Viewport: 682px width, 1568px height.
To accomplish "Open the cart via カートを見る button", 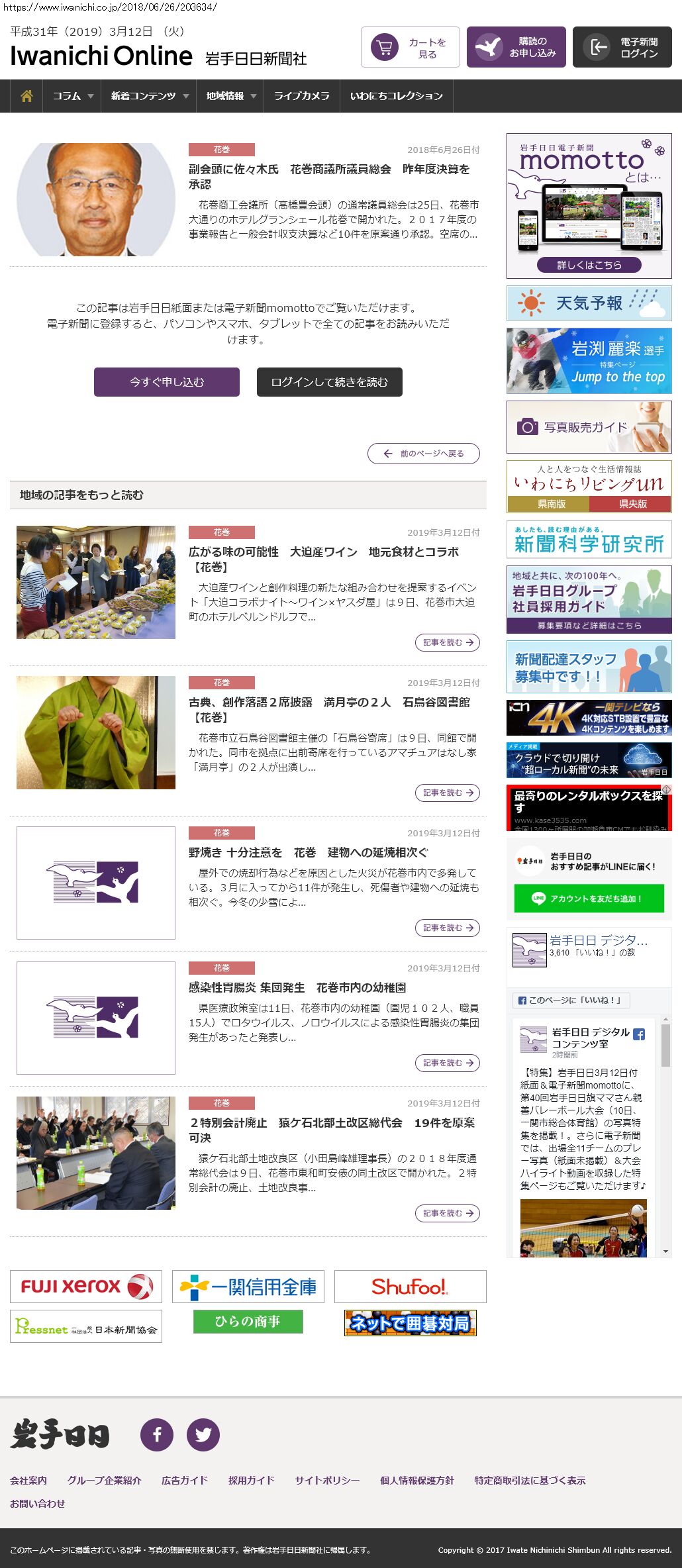I will click(x=410, y=47).
